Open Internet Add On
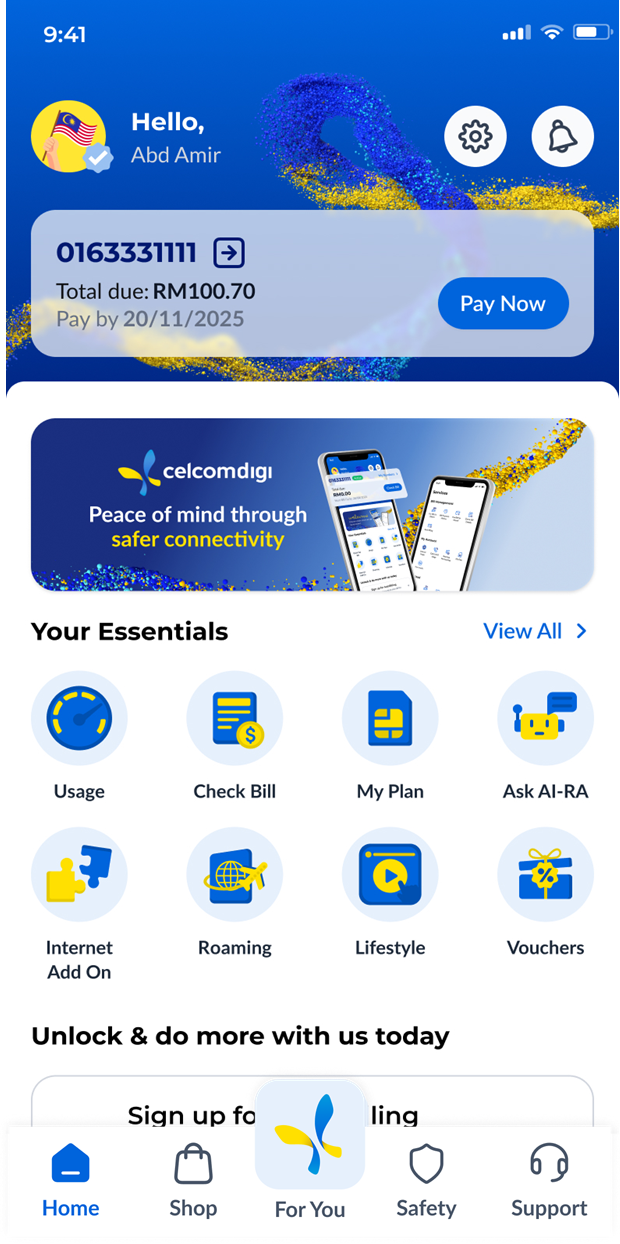This screenshot has width=620, height=1244. click(79, 875)
